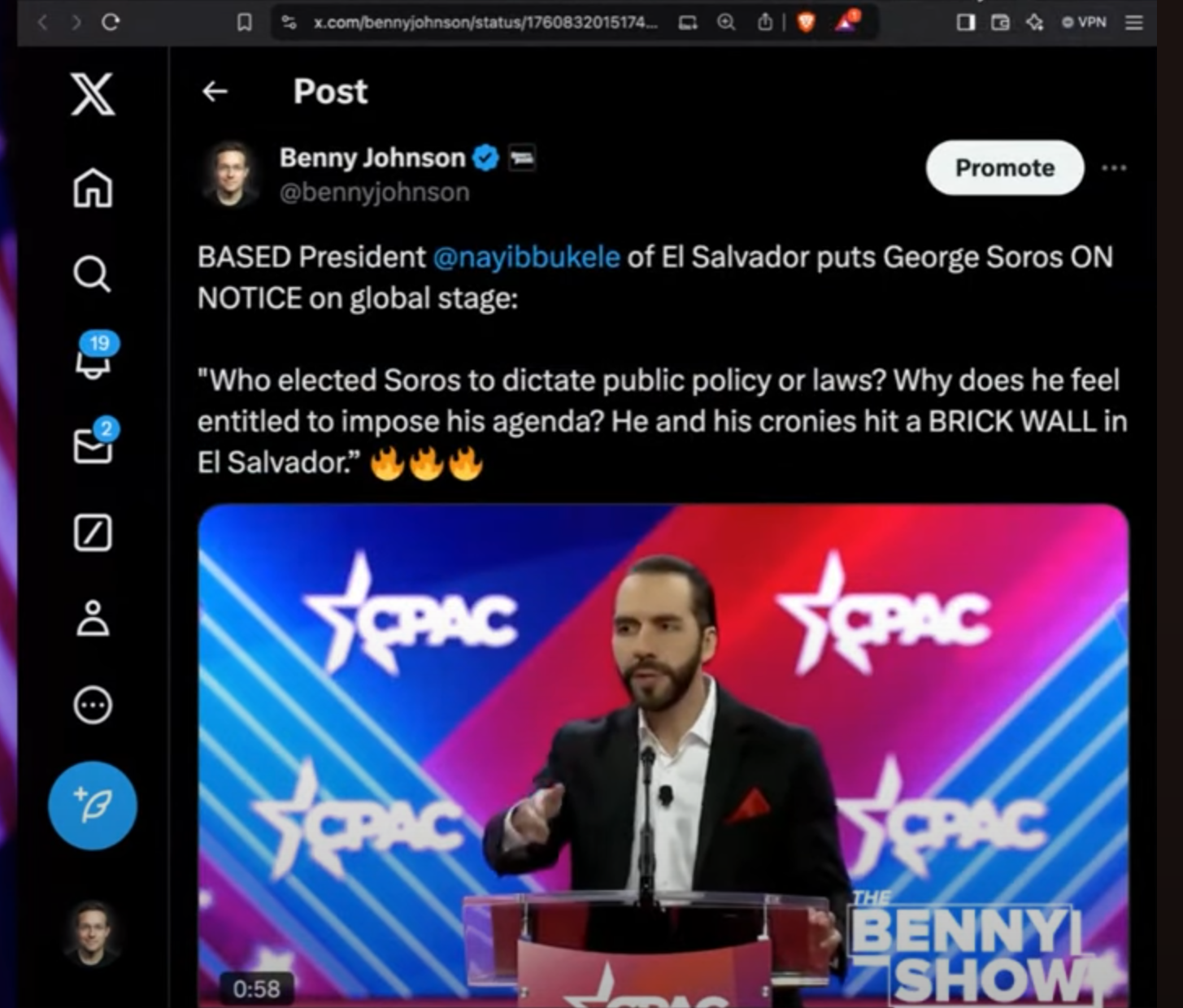Compose a new post
The height and width of the screenshot is (1008, 1183).
[x=93, y=805]
